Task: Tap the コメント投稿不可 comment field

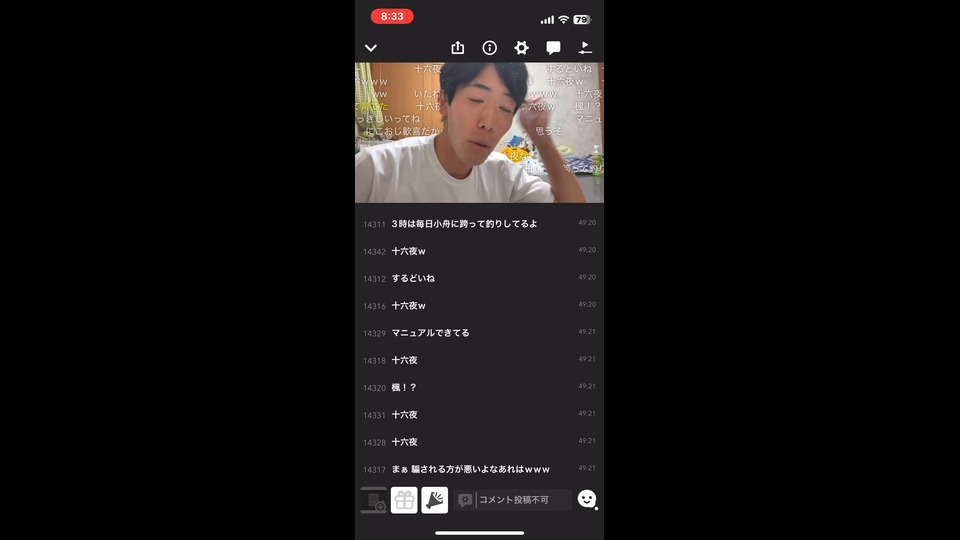Action: (522, 500)
